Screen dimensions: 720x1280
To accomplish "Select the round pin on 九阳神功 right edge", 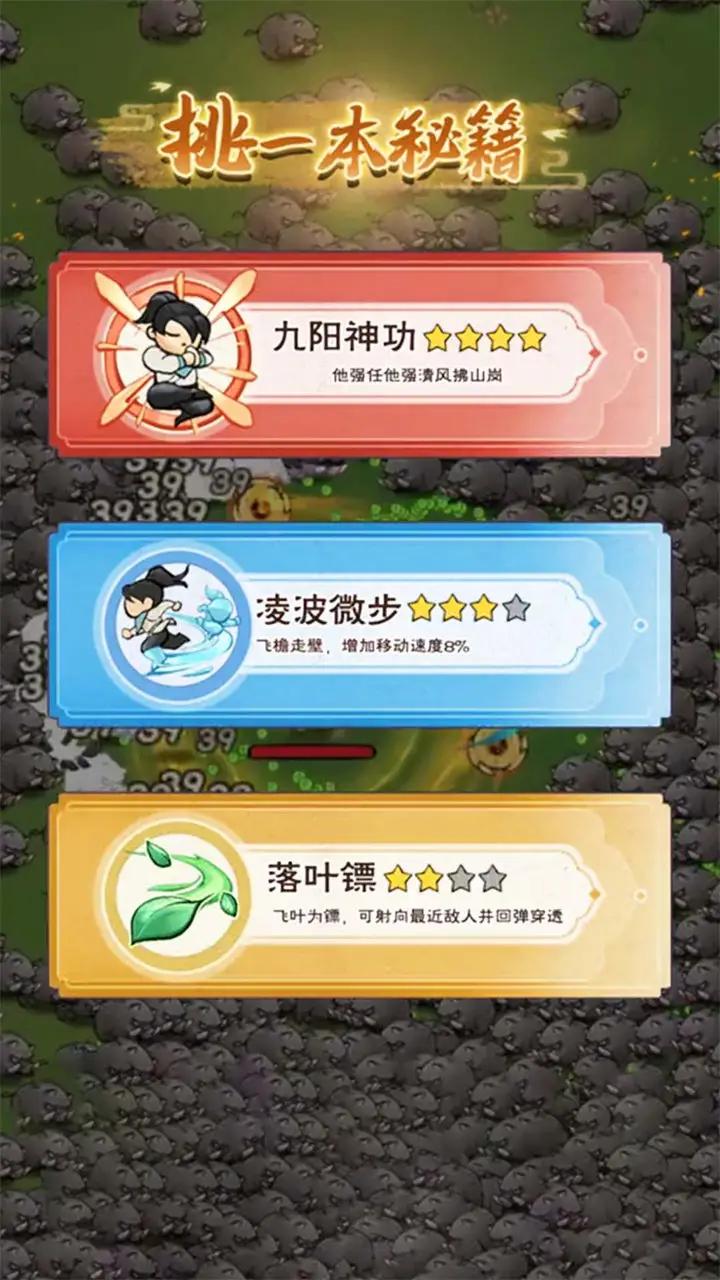I will (639, 353).
